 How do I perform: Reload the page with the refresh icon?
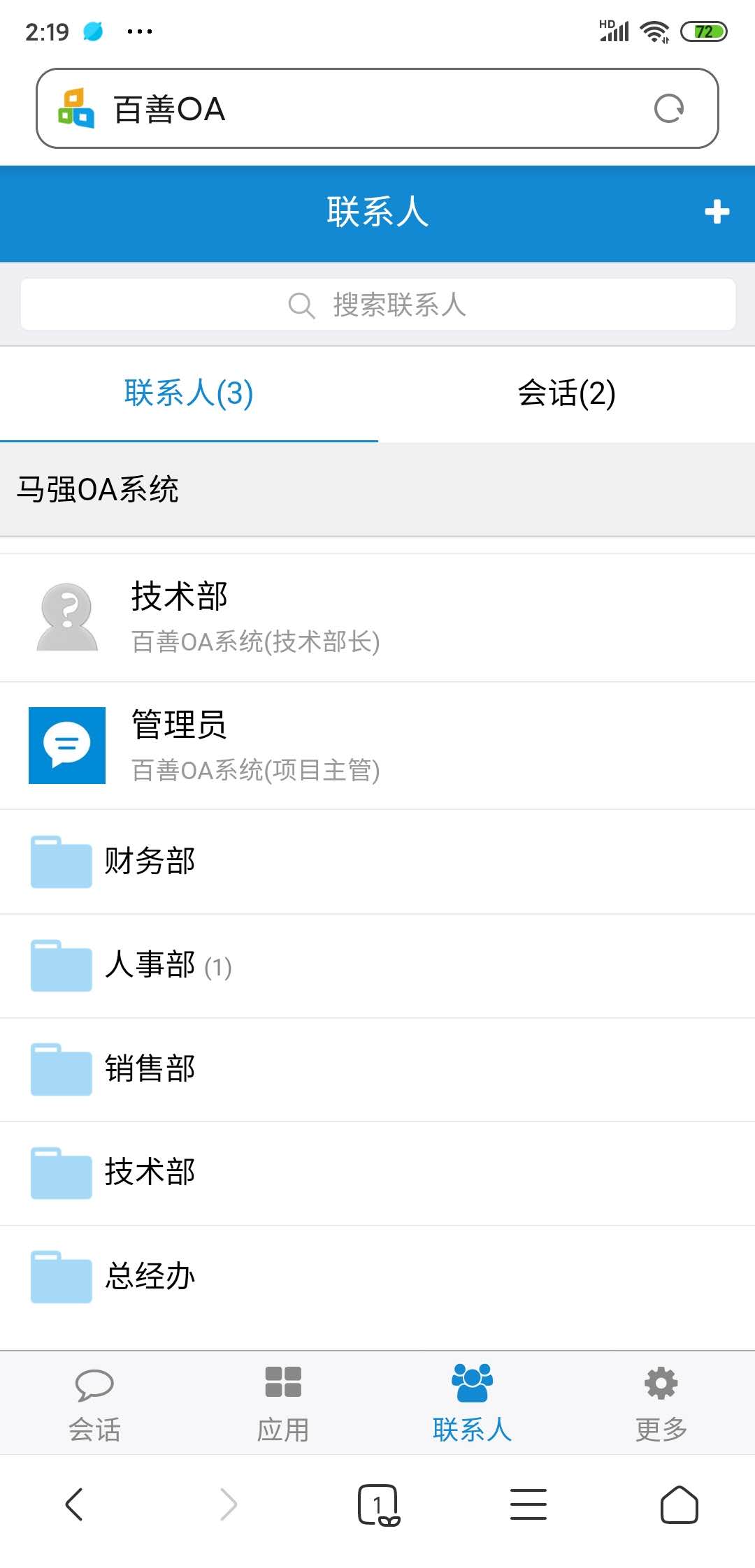(x=669, y=108)
